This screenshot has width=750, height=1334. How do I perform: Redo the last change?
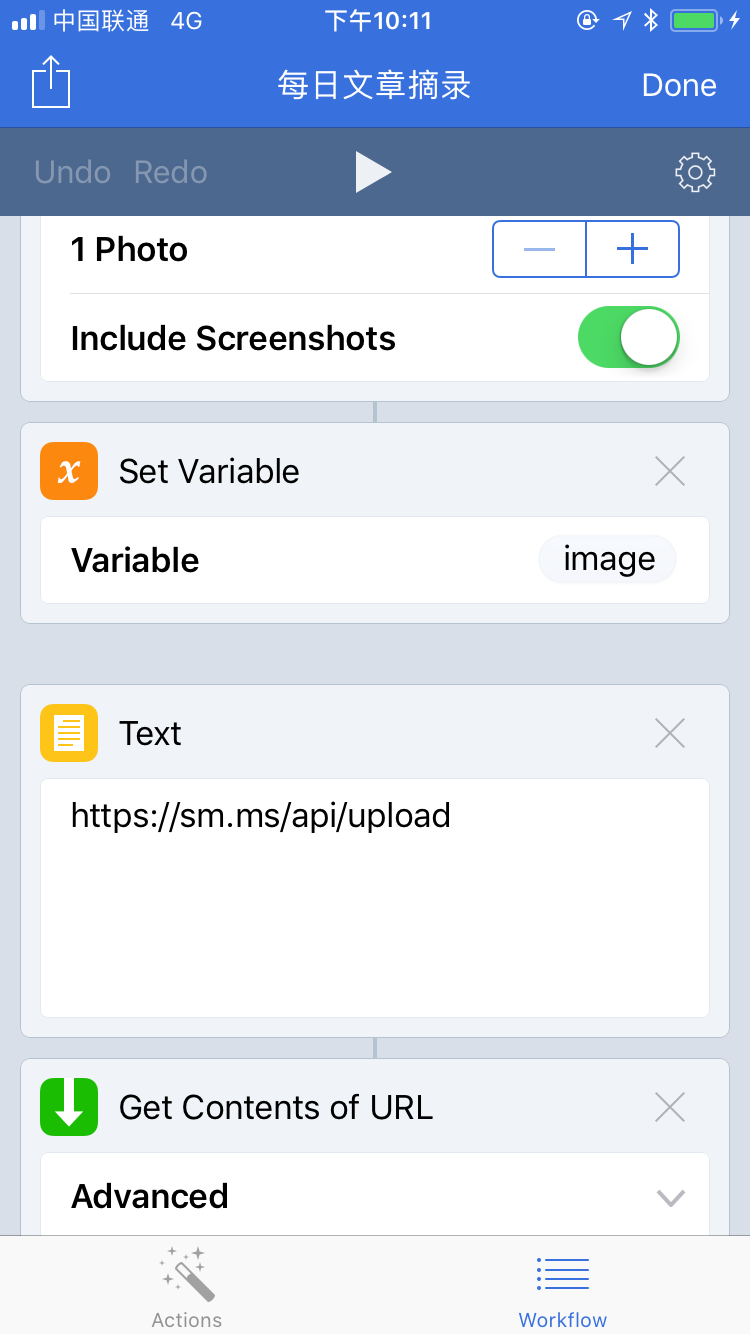[171, 172]
